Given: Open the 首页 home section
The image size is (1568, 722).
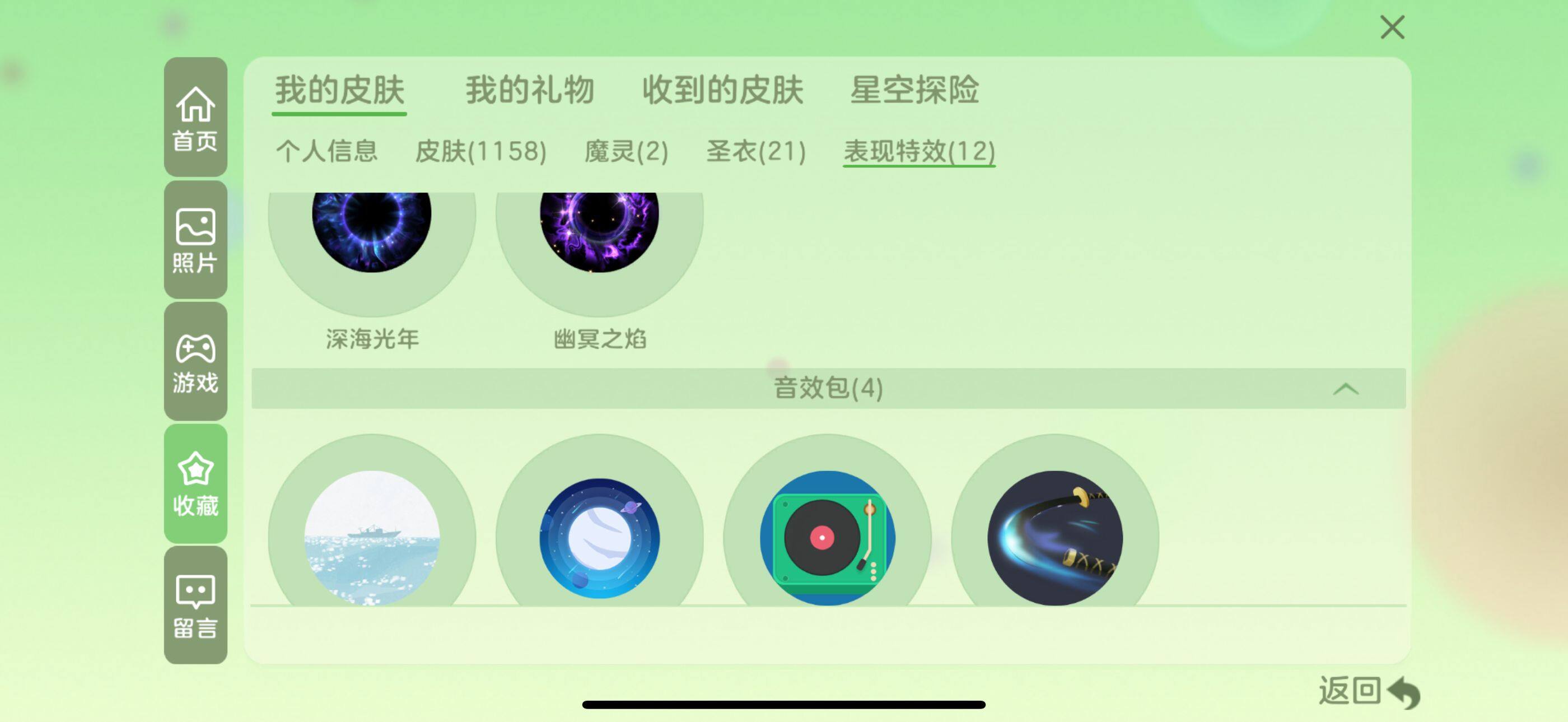Looking at the screenshot, I should pyautogui.click(x=195, y=118).
